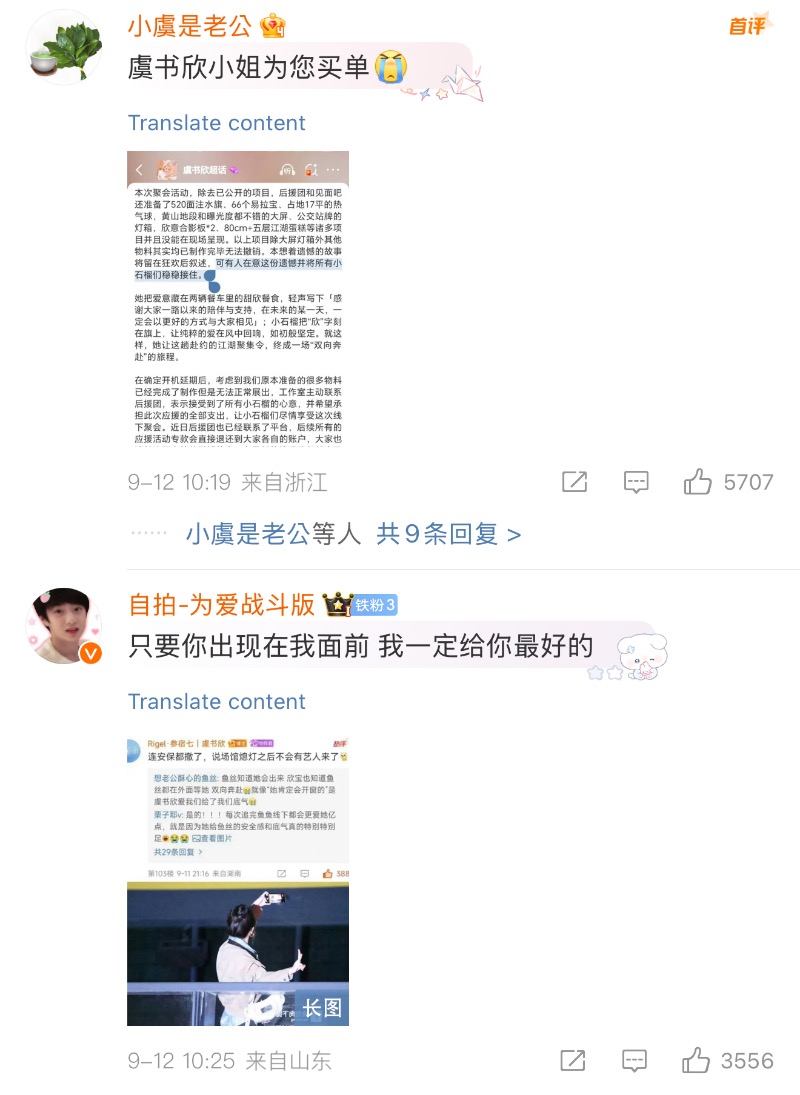Open the image in 小虞是老公's comment

238,299
